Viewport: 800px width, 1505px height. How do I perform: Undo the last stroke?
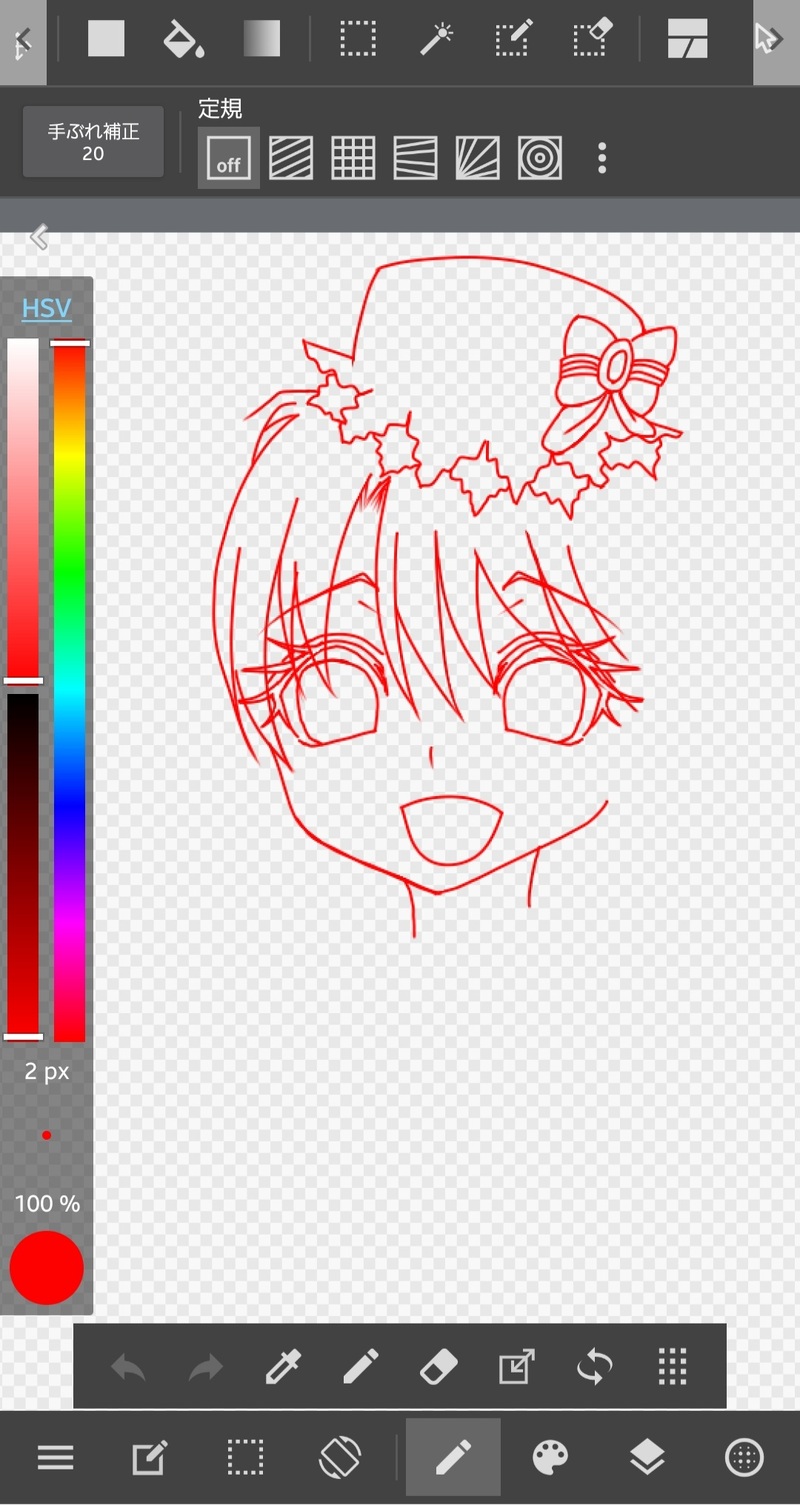coord(128,1366)
